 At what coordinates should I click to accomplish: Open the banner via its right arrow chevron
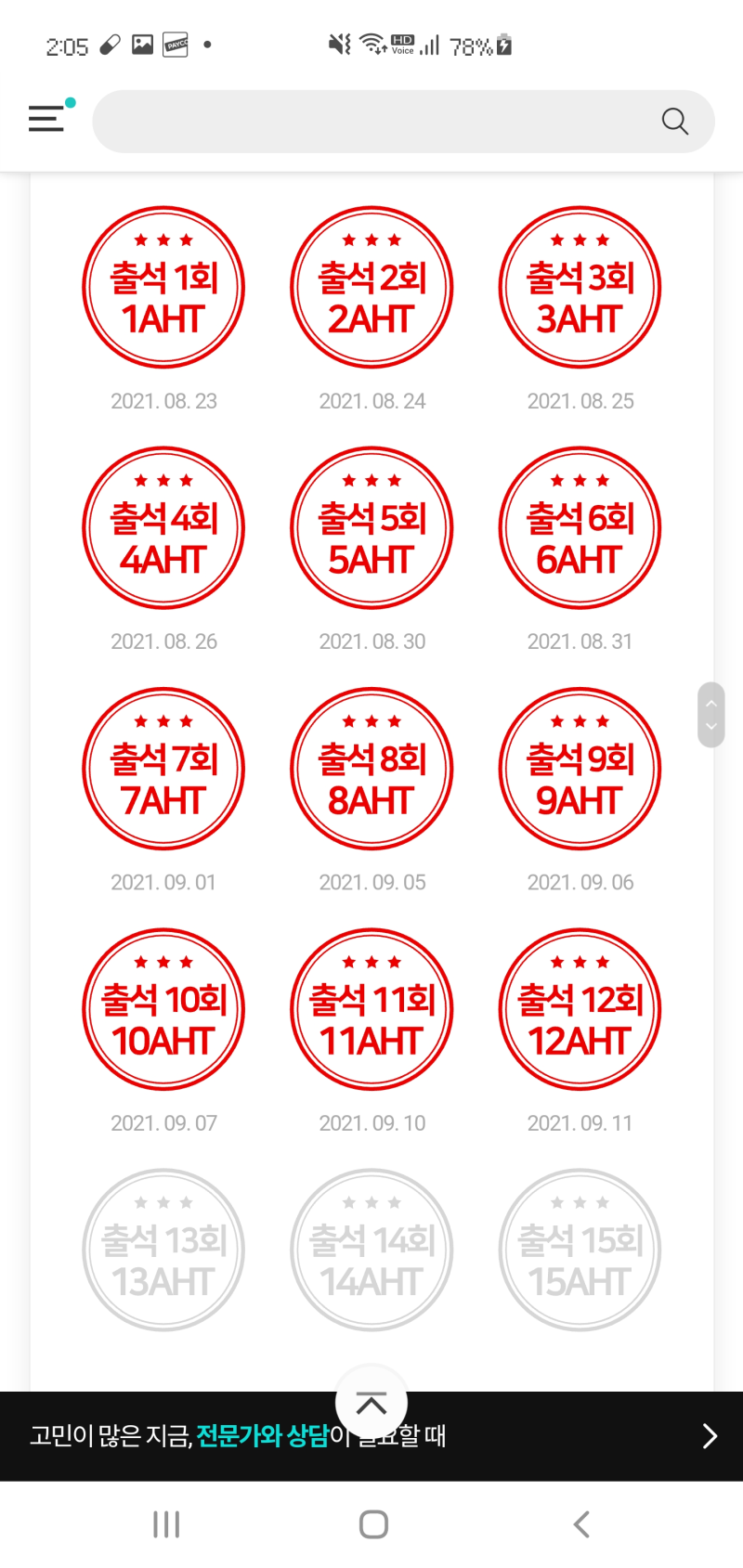click(710, 1437)
